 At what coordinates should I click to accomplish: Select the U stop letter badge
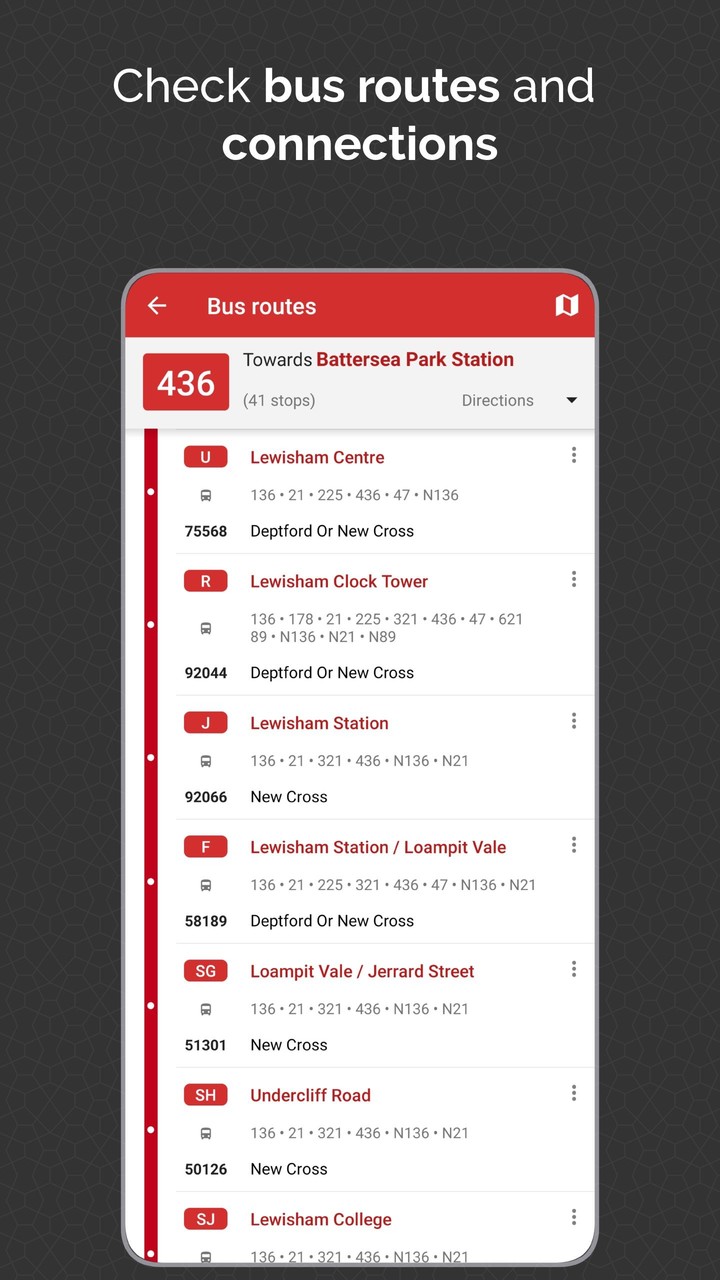205,456
